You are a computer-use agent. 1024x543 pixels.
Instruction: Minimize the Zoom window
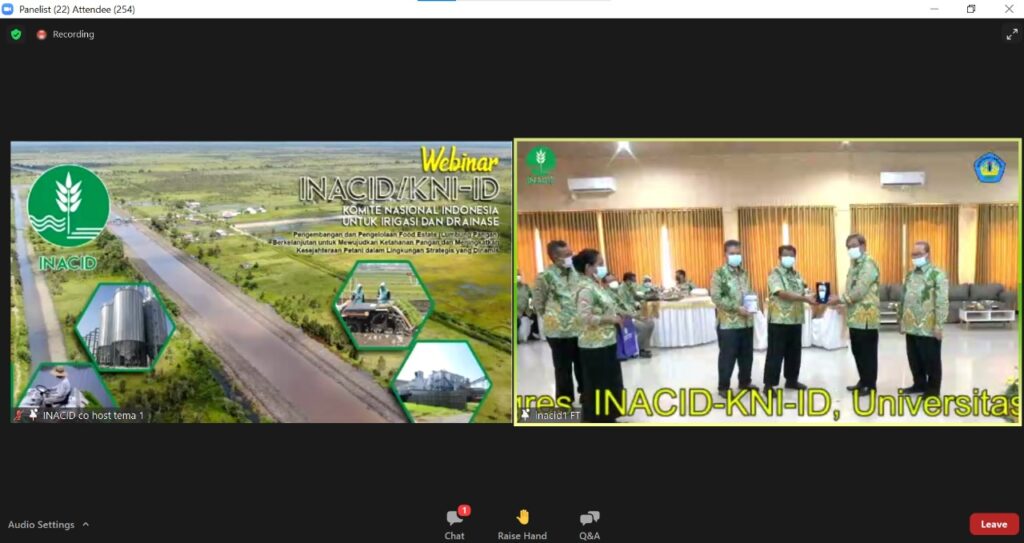coord(932,9)
